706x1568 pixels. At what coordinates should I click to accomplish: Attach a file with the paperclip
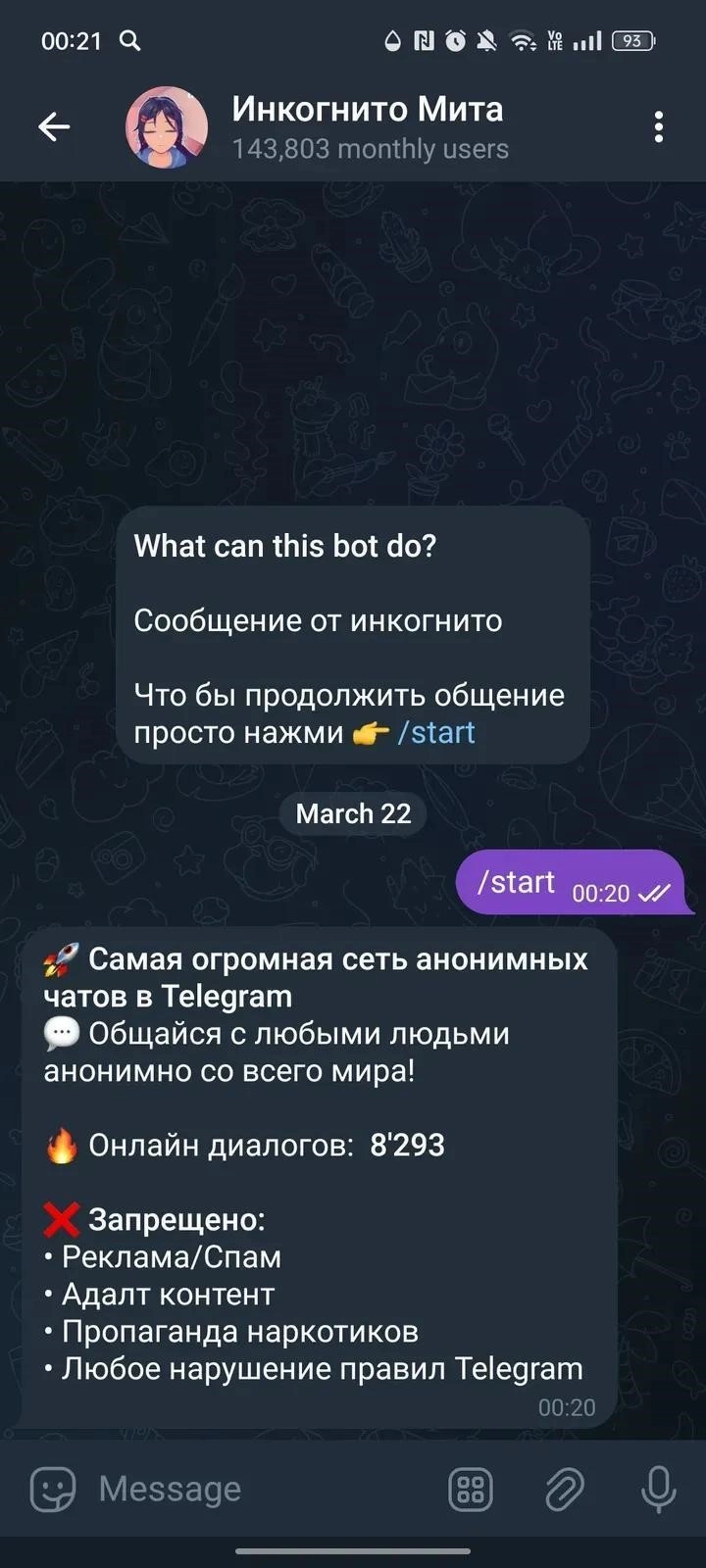pos(565,1490)
